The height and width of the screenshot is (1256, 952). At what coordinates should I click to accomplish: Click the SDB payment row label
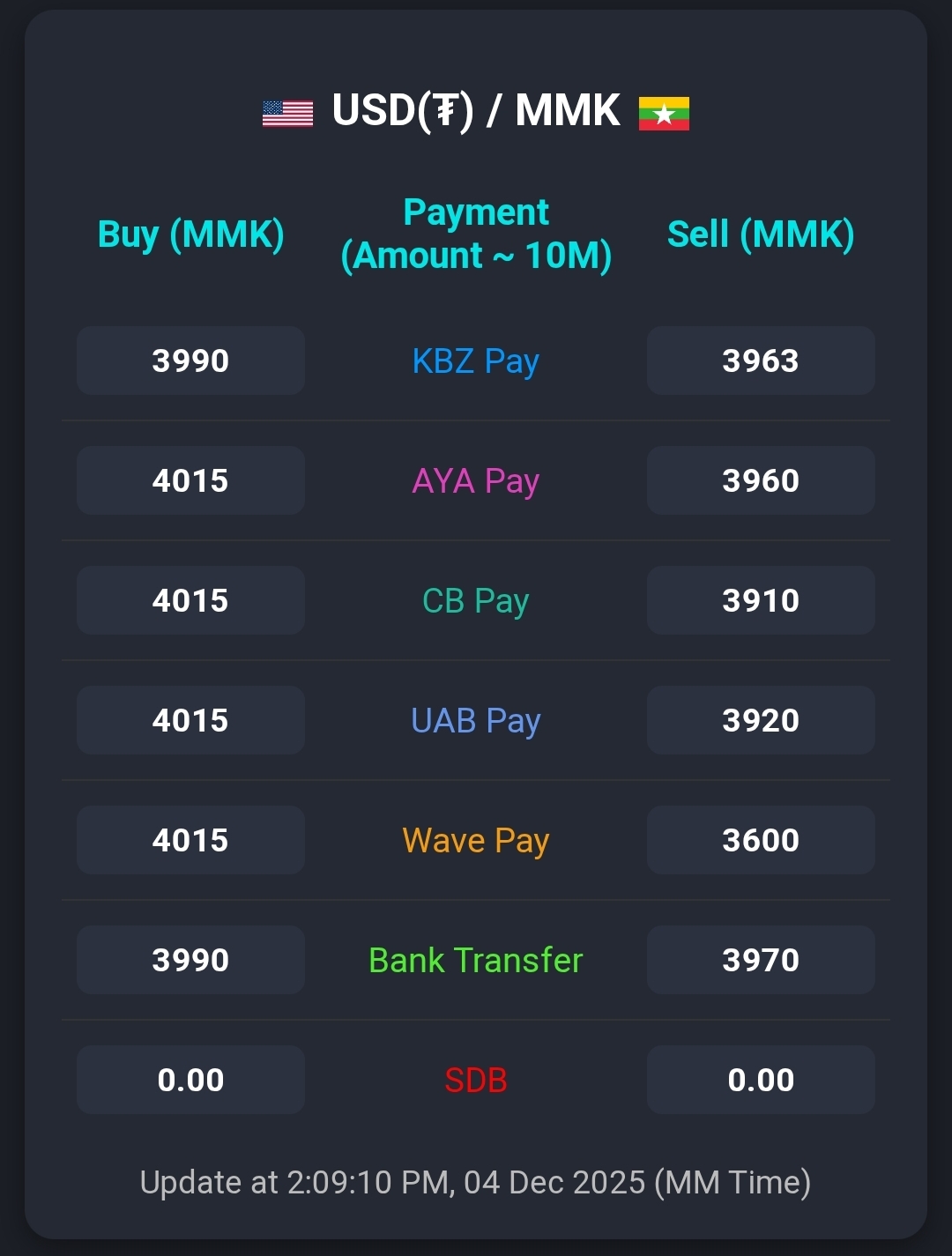pos(475,1079)
